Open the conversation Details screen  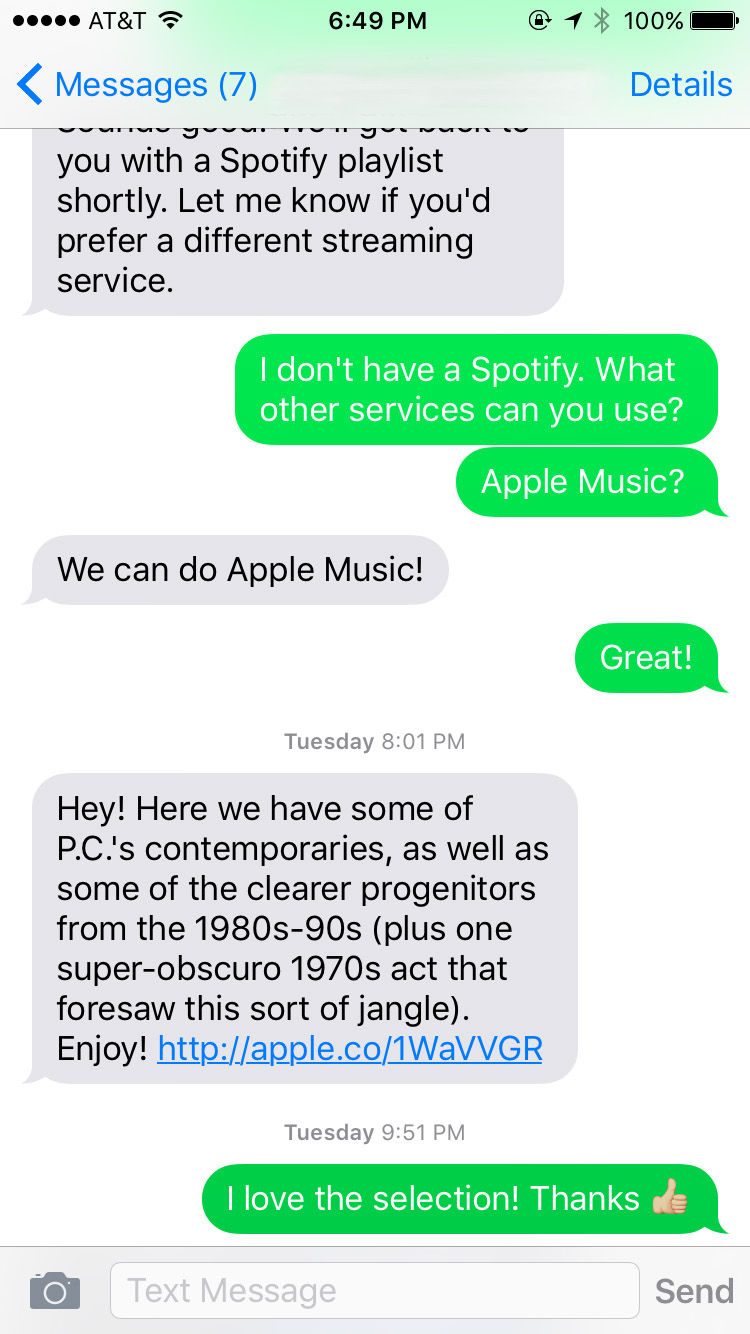681,84
